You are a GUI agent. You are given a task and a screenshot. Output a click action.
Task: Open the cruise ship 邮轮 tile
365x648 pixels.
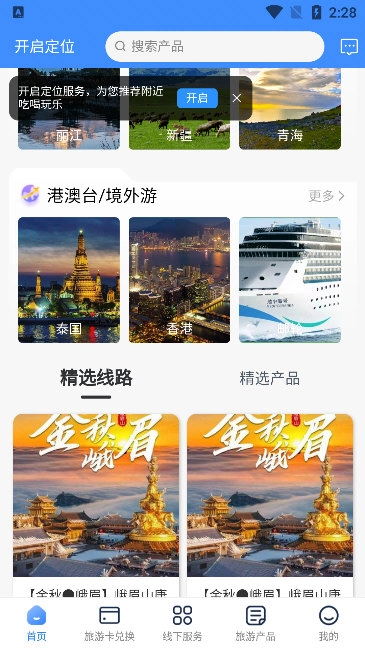point(290,280)
